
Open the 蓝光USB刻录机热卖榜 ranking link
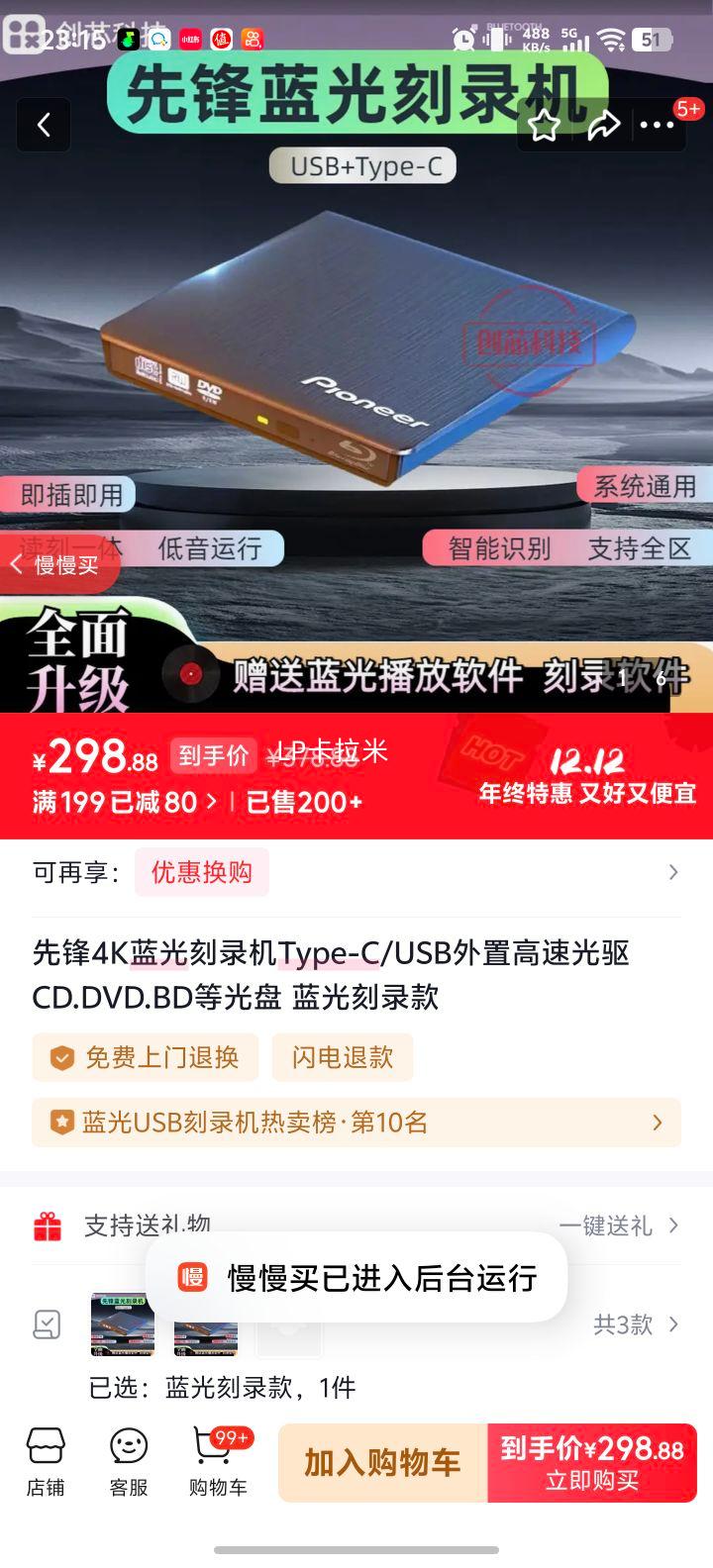point(356,1123)
